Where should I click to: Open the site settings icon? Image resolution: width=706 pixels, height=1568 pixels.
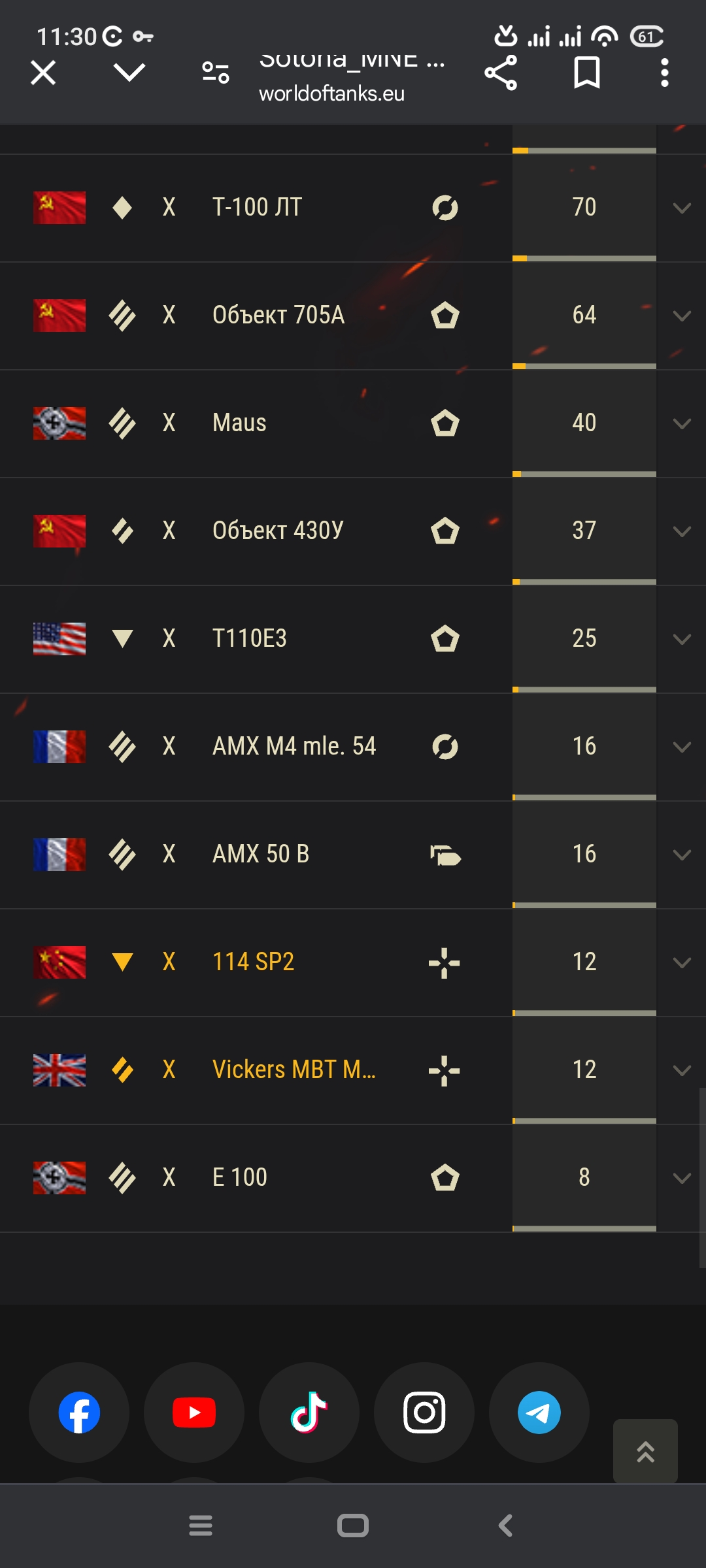coord(216,73)
